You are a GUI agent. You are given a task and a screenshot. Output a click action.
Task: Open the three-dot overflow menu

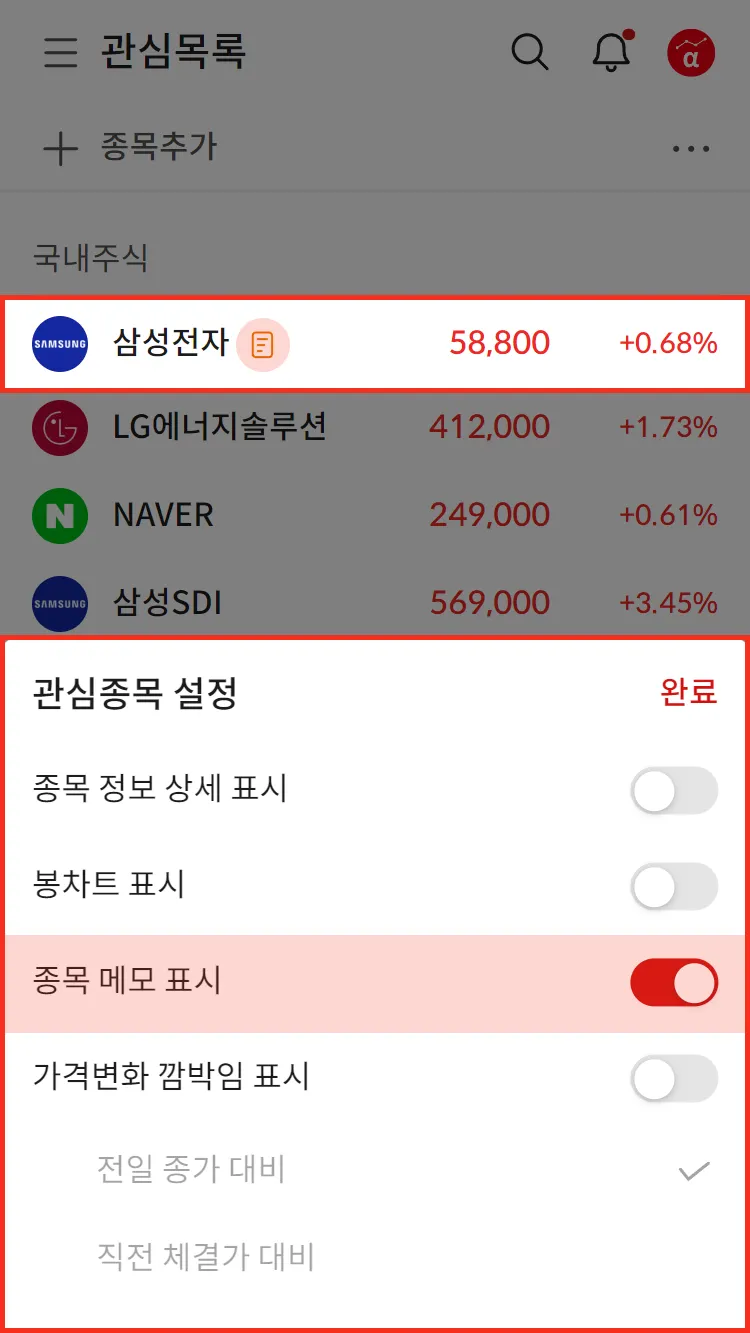pyautogui.click(x=690, y=149)
